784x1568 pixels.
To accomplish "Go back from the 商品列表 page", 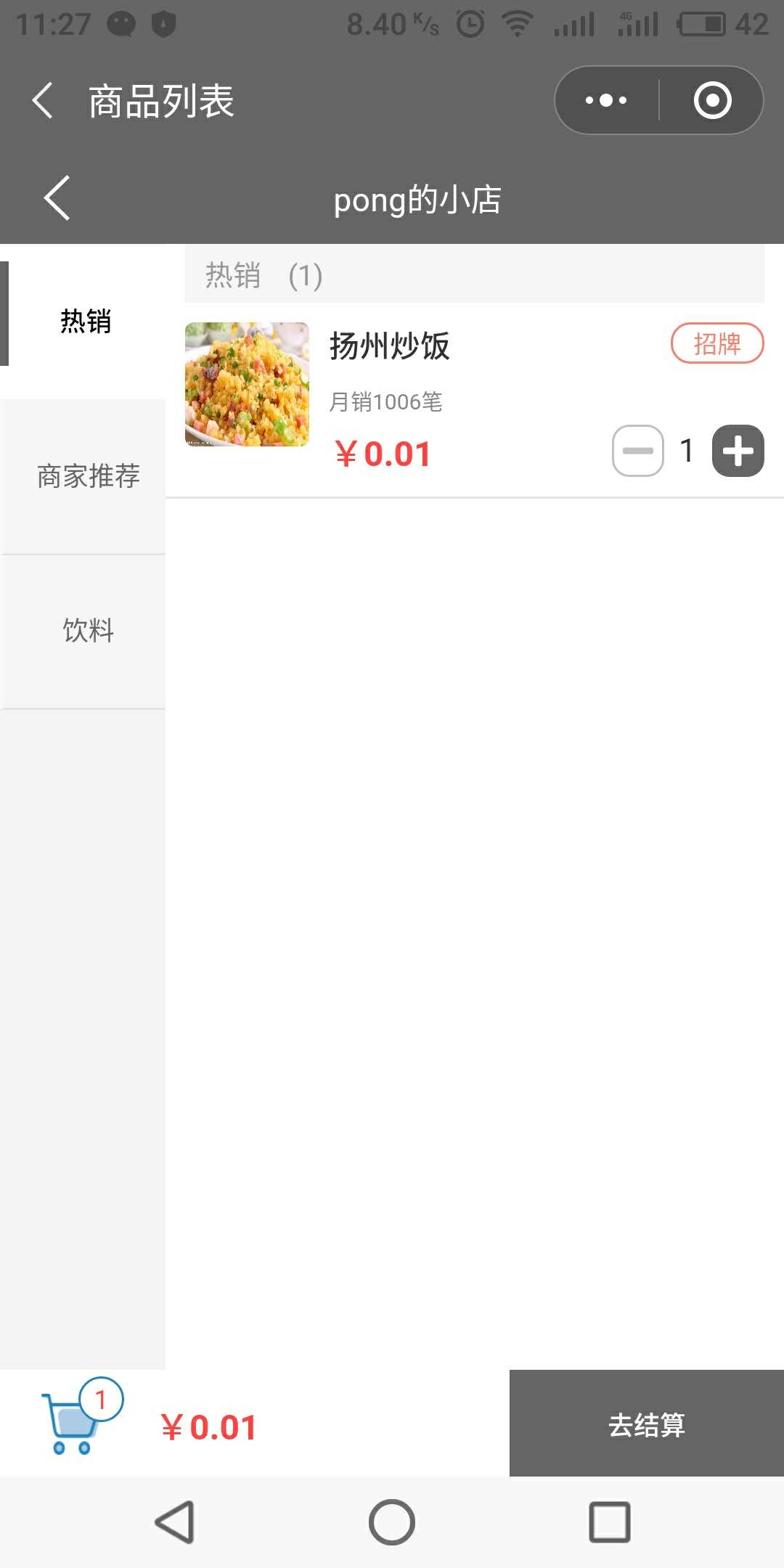I will 43,100.
